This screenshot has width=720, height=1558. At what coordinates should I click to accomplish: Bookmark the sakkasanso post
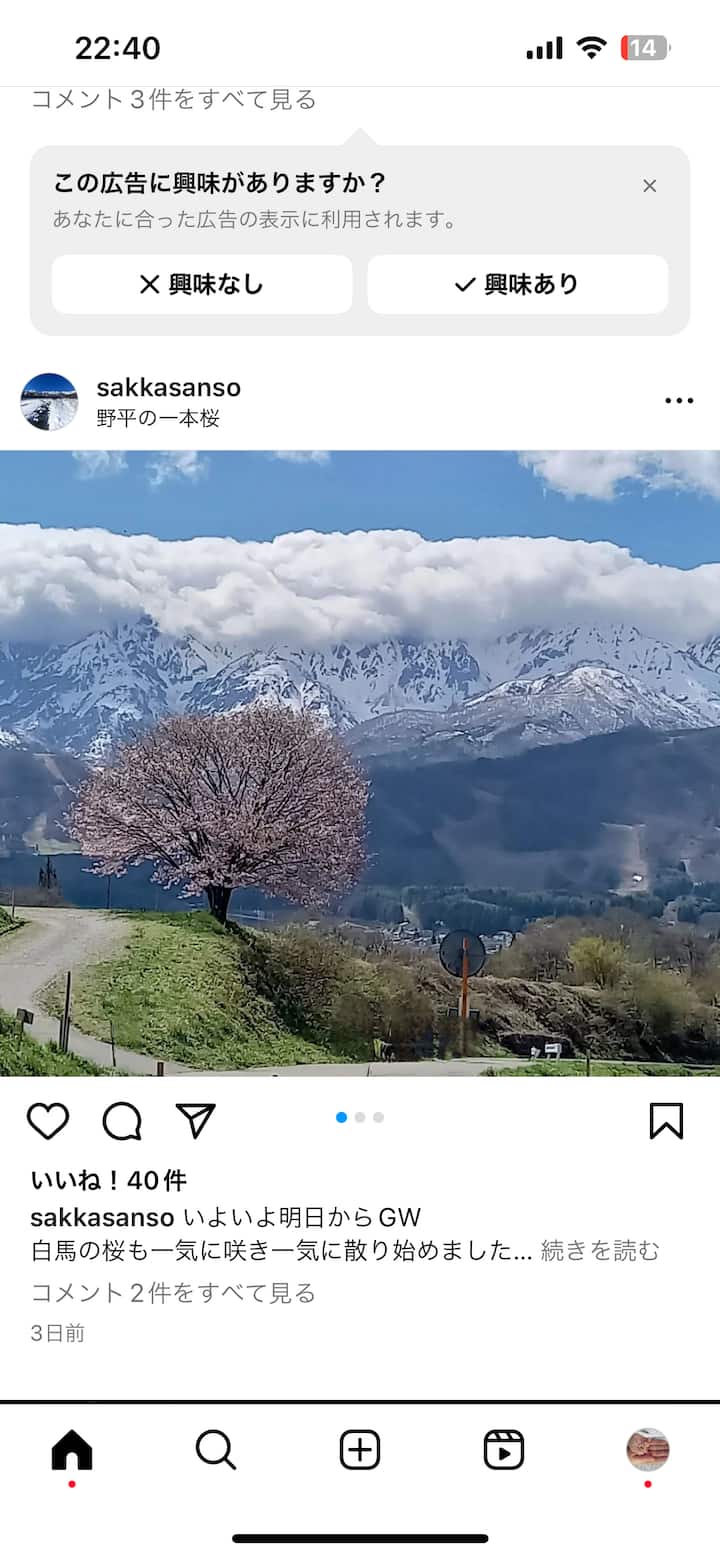click(x=666, y=1121)
